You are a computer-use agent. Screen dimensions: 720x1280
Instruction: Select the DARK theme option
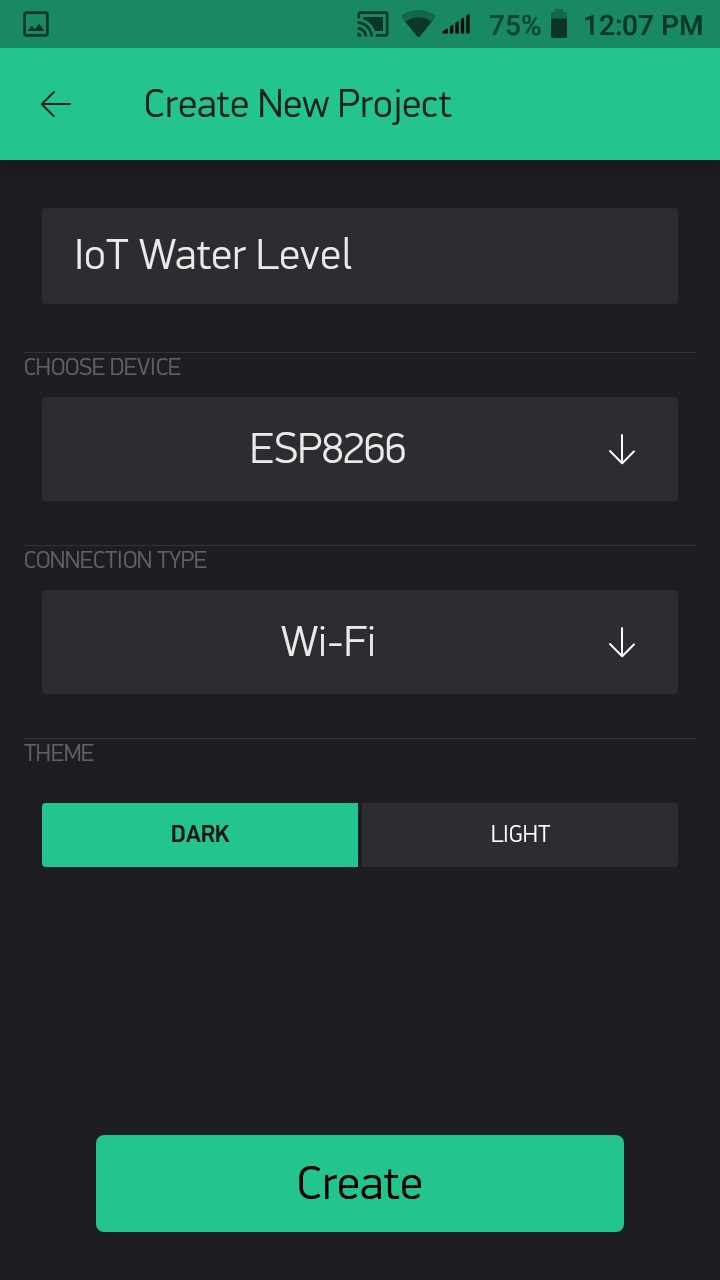coord(199,834)
